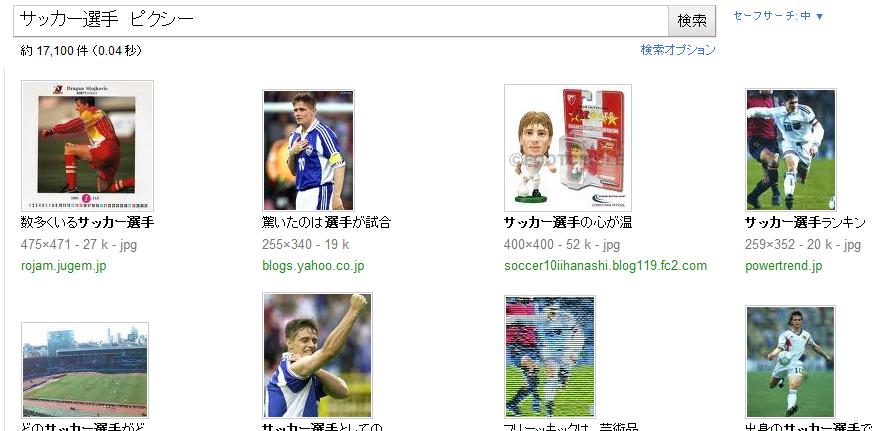Visit powertrend.jp source link

click(783, 266)
